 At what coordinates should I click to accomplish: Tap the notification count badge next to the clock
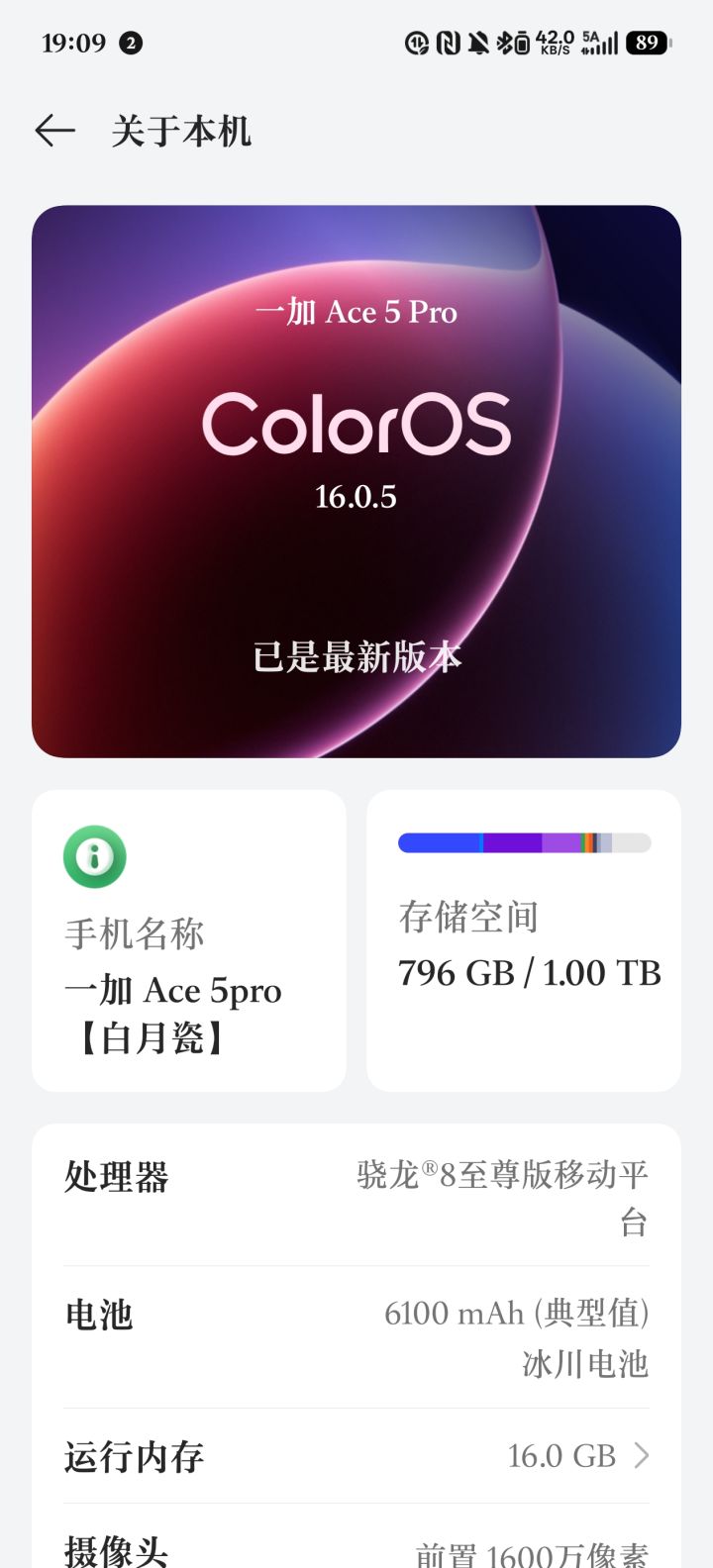point(132,42)
